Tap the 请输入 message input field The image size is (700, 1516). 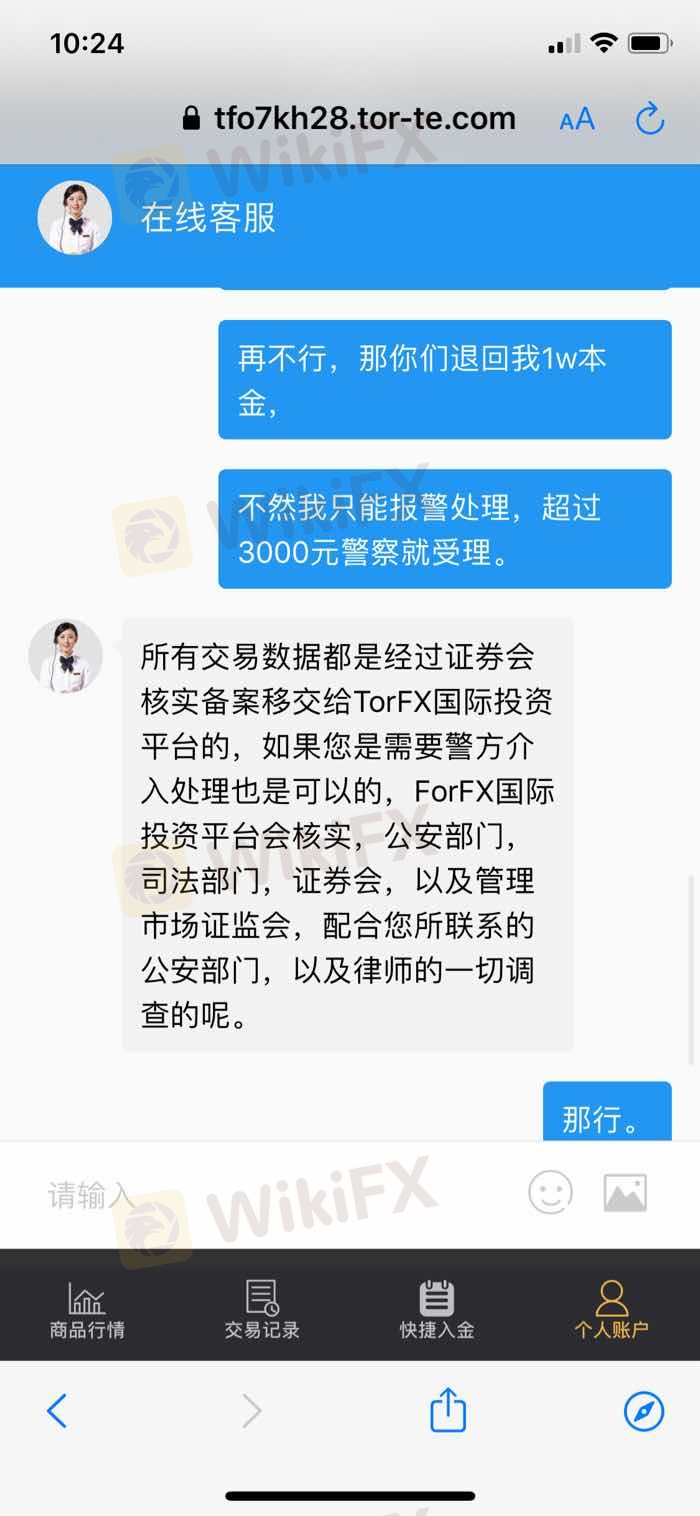pos(270,1194)
